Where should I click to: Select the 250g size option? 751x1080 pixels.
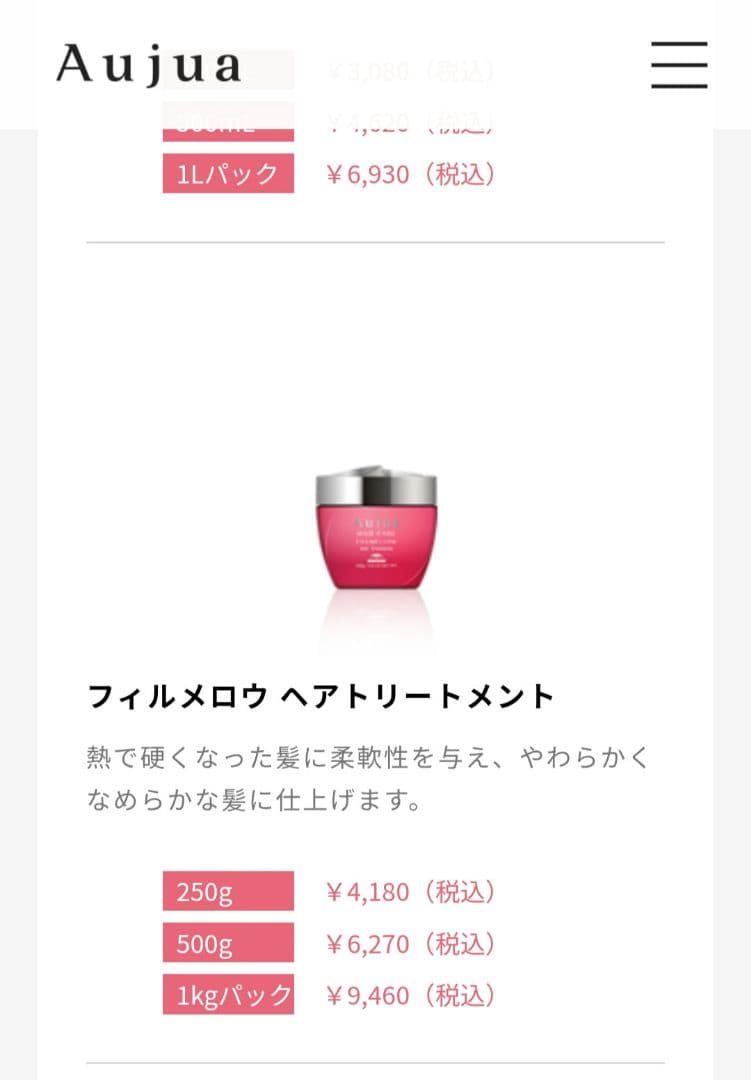[x=227, y=891]
